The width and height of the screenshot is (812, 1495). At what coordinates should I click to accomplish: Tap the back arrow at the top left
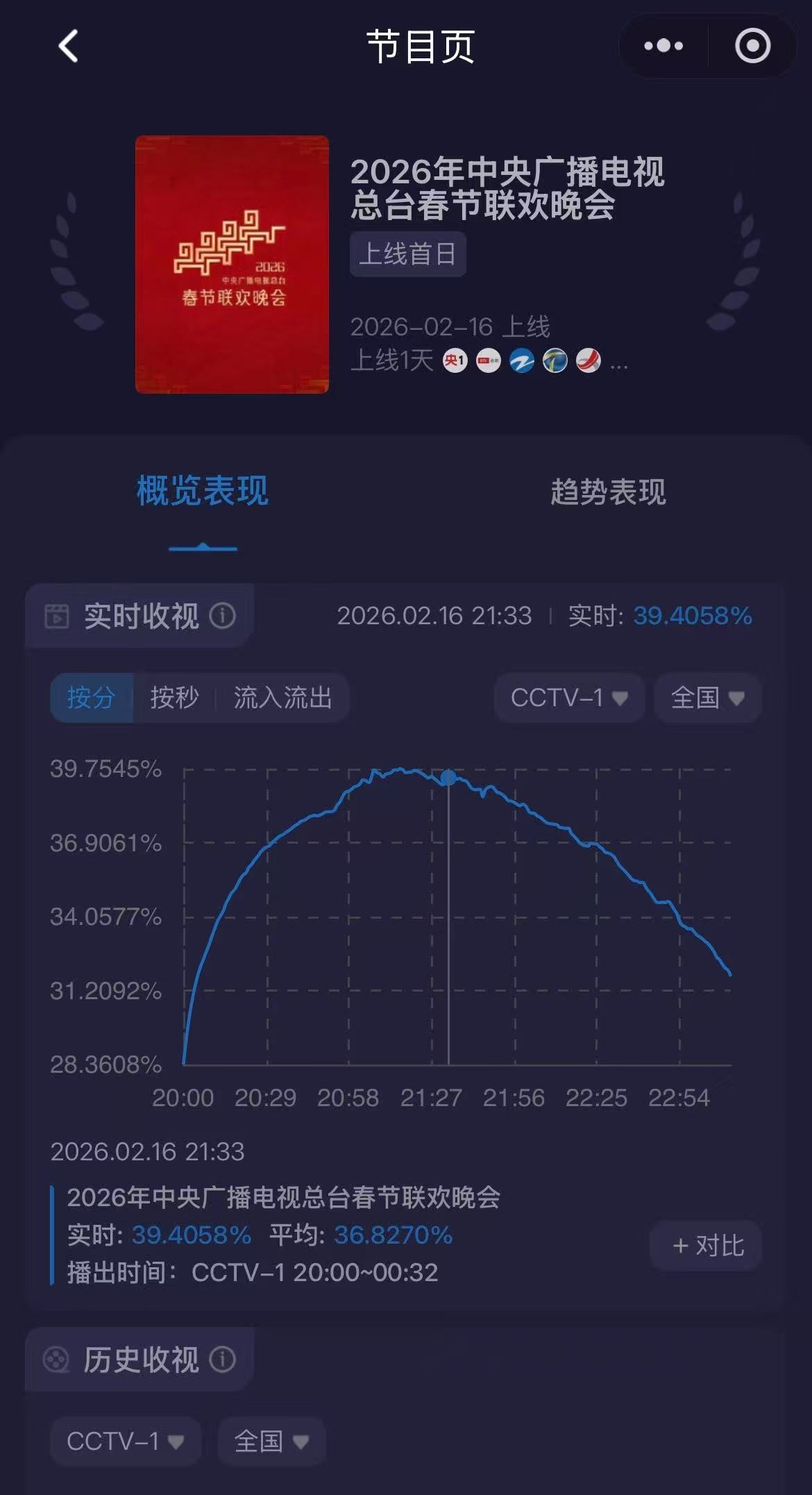click(x=65, y=47)
